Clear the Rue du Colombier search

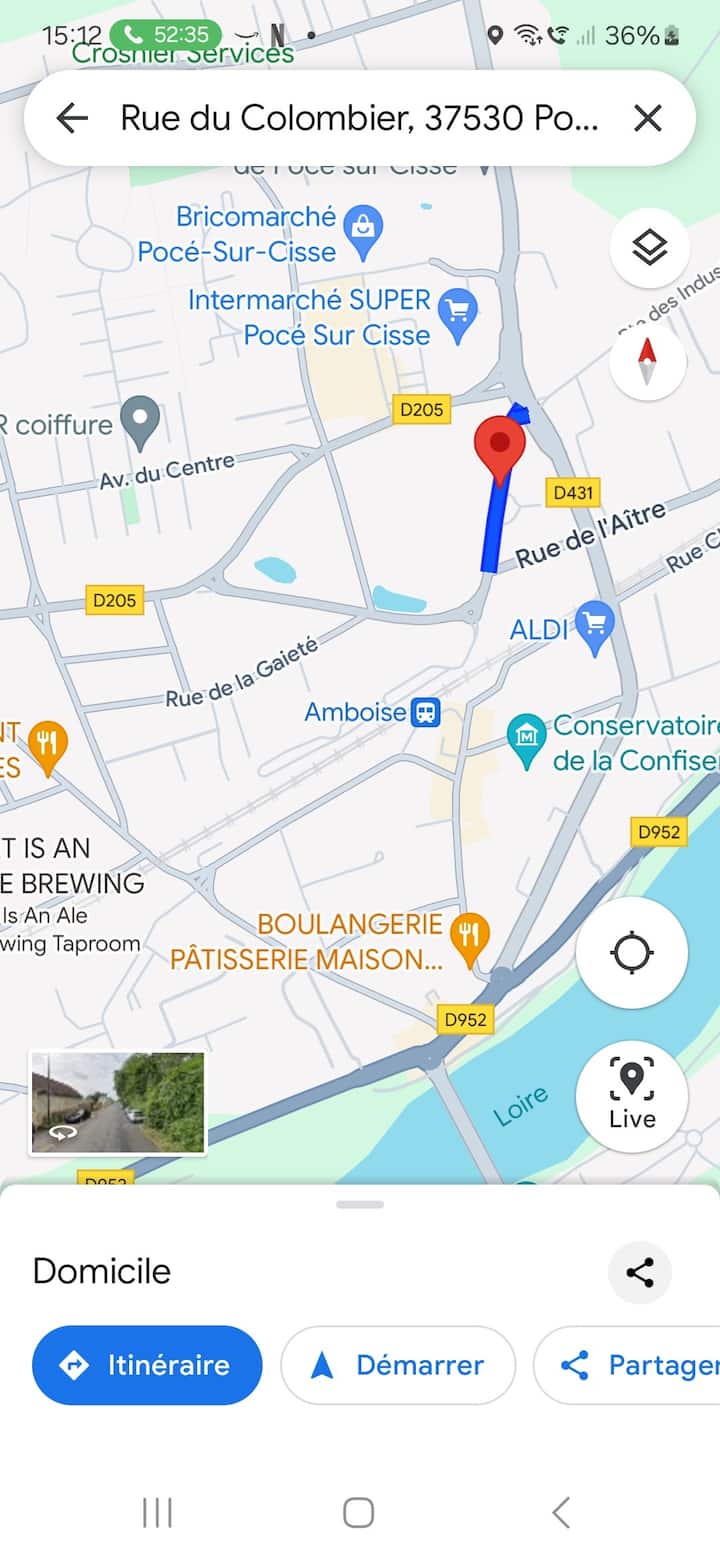648,119
